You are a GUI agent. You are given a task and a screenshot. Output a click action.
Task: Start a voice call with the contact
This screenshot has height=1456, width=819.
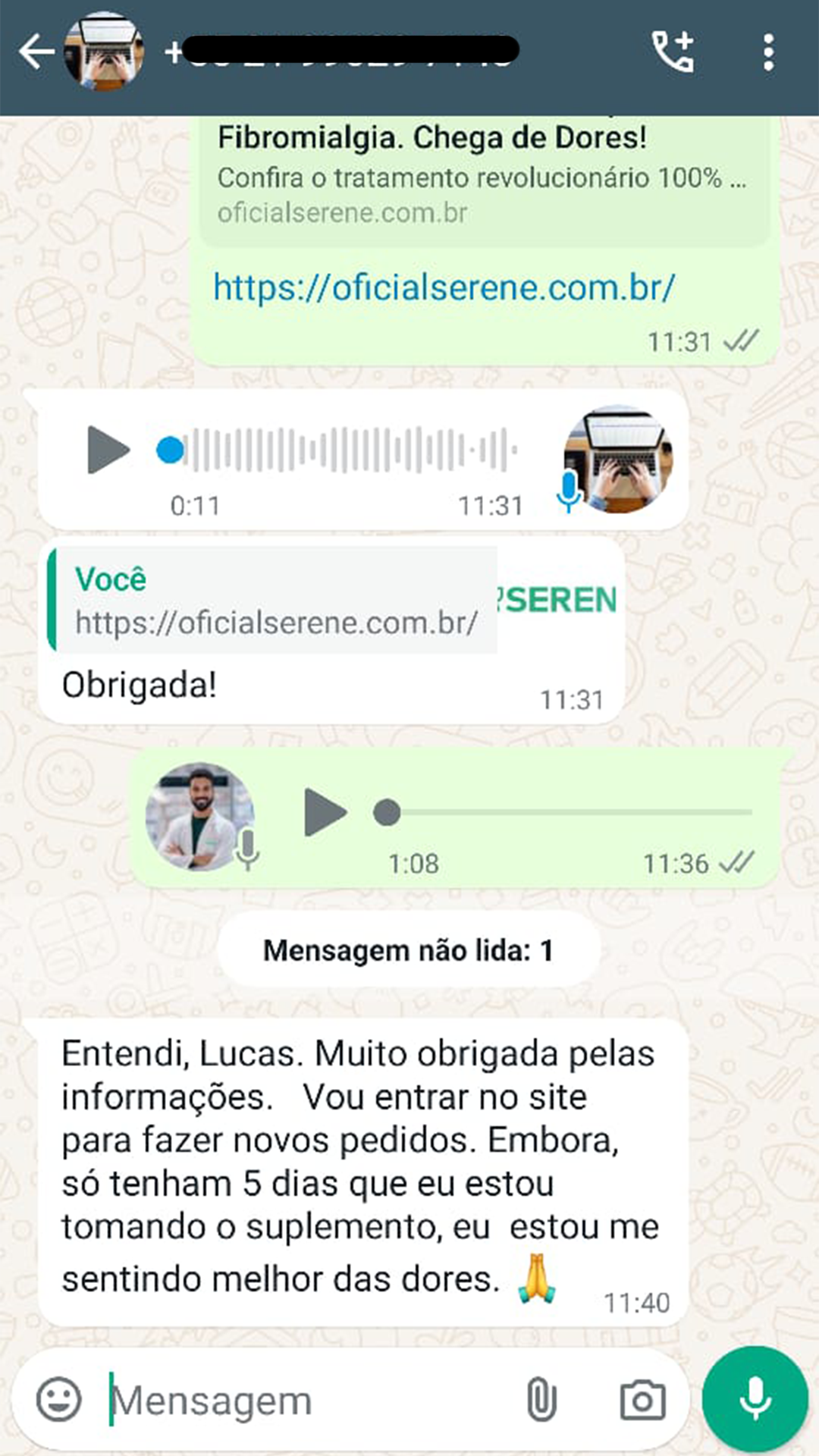click(x=673, y=52)
